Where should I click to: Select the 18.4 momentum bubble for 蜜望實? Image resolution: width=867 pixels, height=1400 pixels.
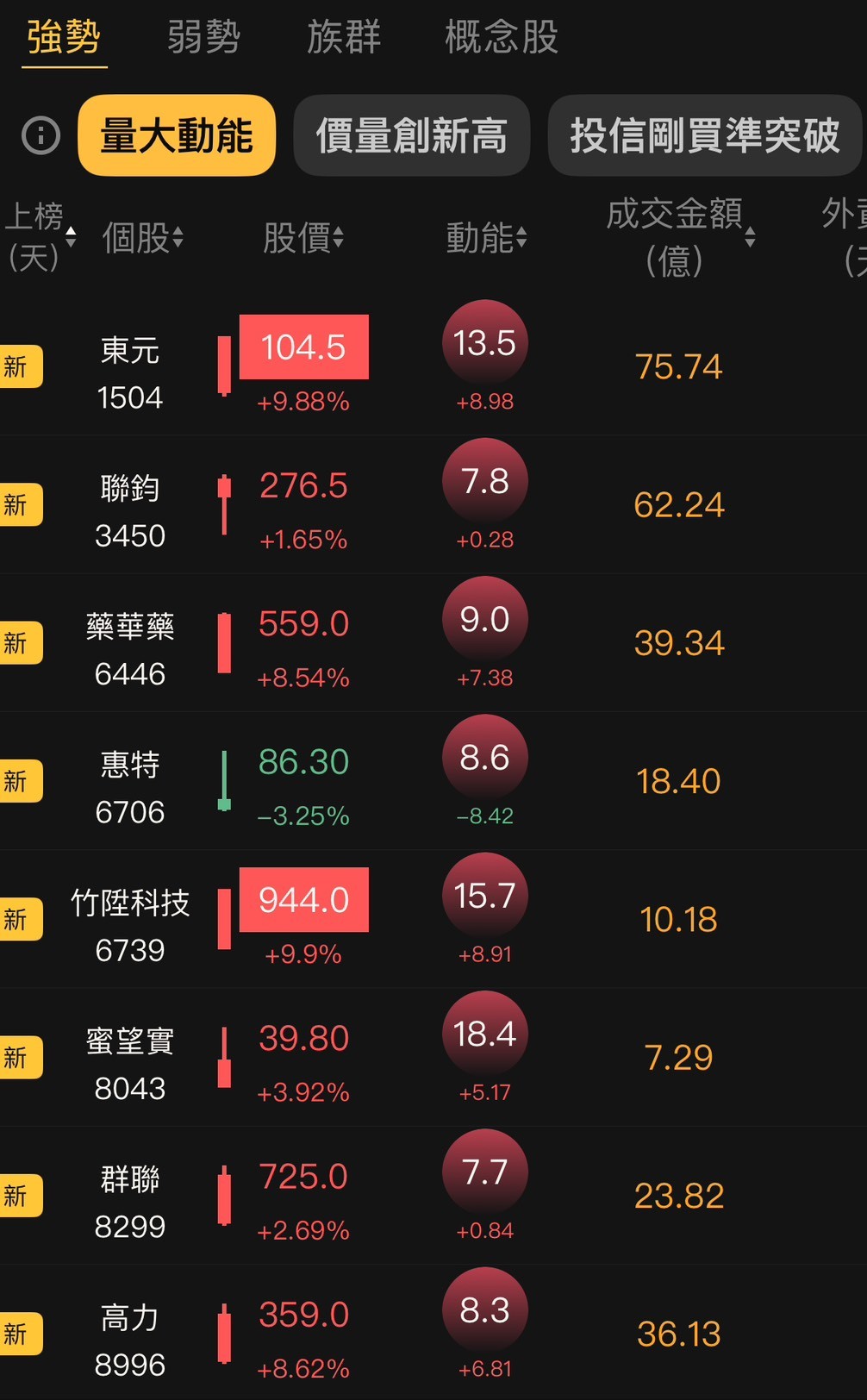484,1033
